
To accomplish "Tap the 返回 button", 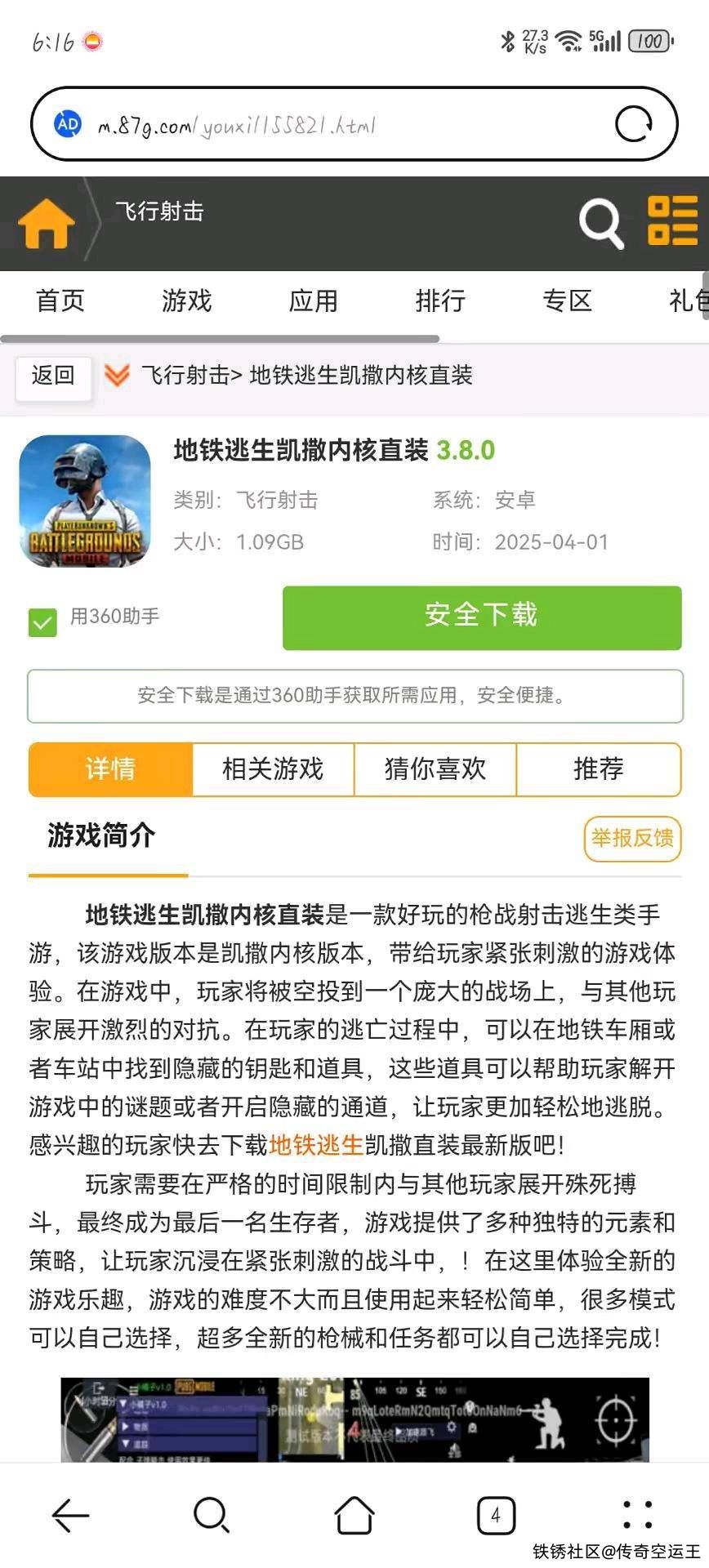I will point(53,376).
